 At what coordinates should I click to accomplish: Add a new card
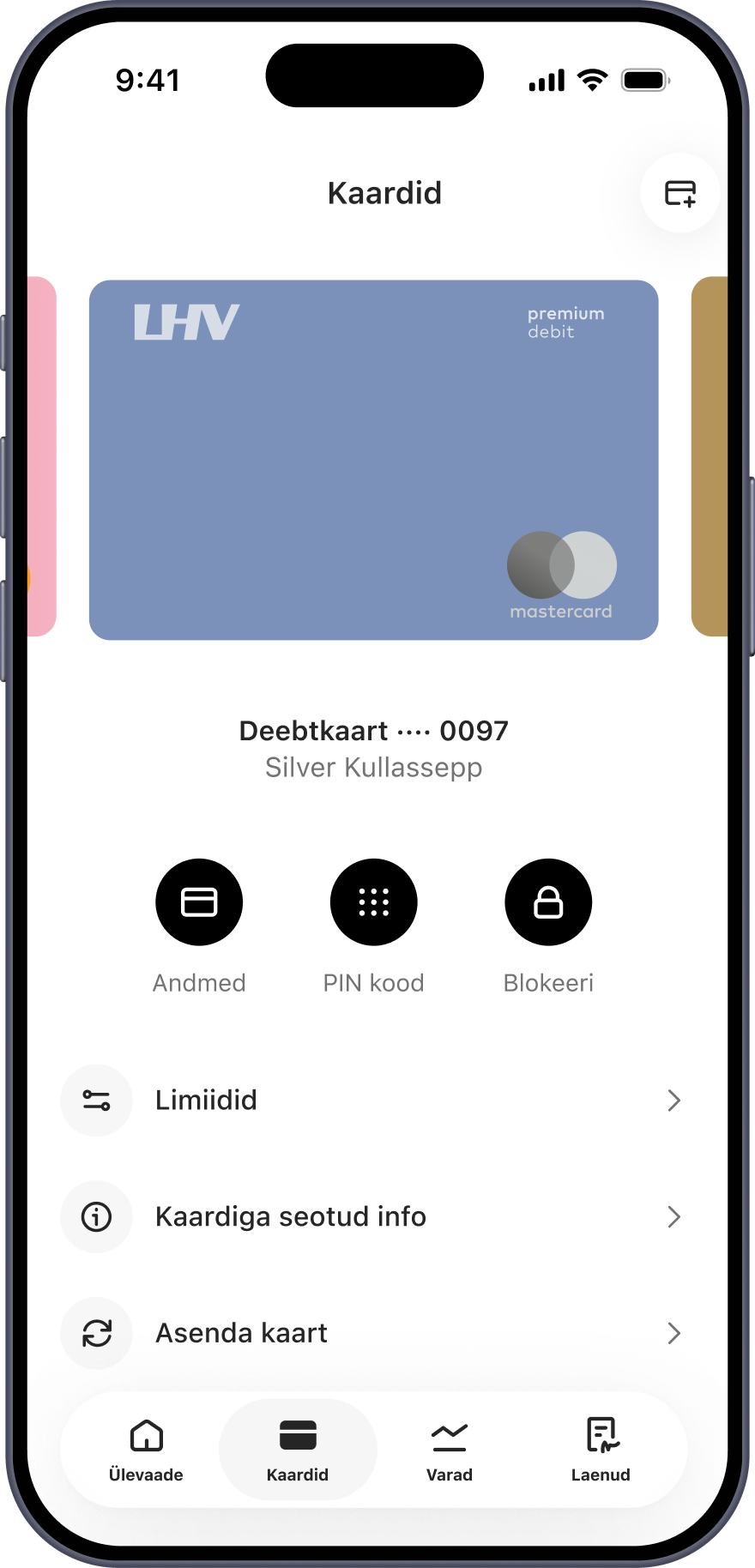(679, 193)
